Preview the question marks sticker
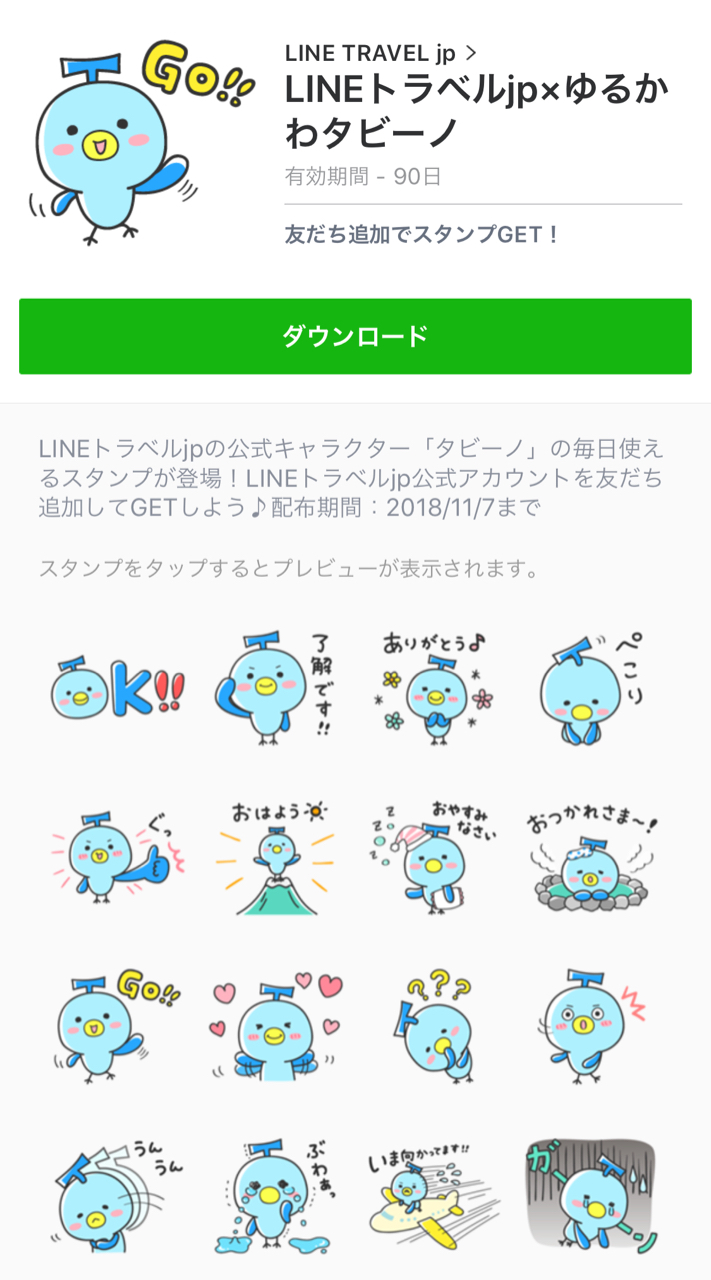The height and width of the screenshot is (1280, 711). click(435, 1025)
